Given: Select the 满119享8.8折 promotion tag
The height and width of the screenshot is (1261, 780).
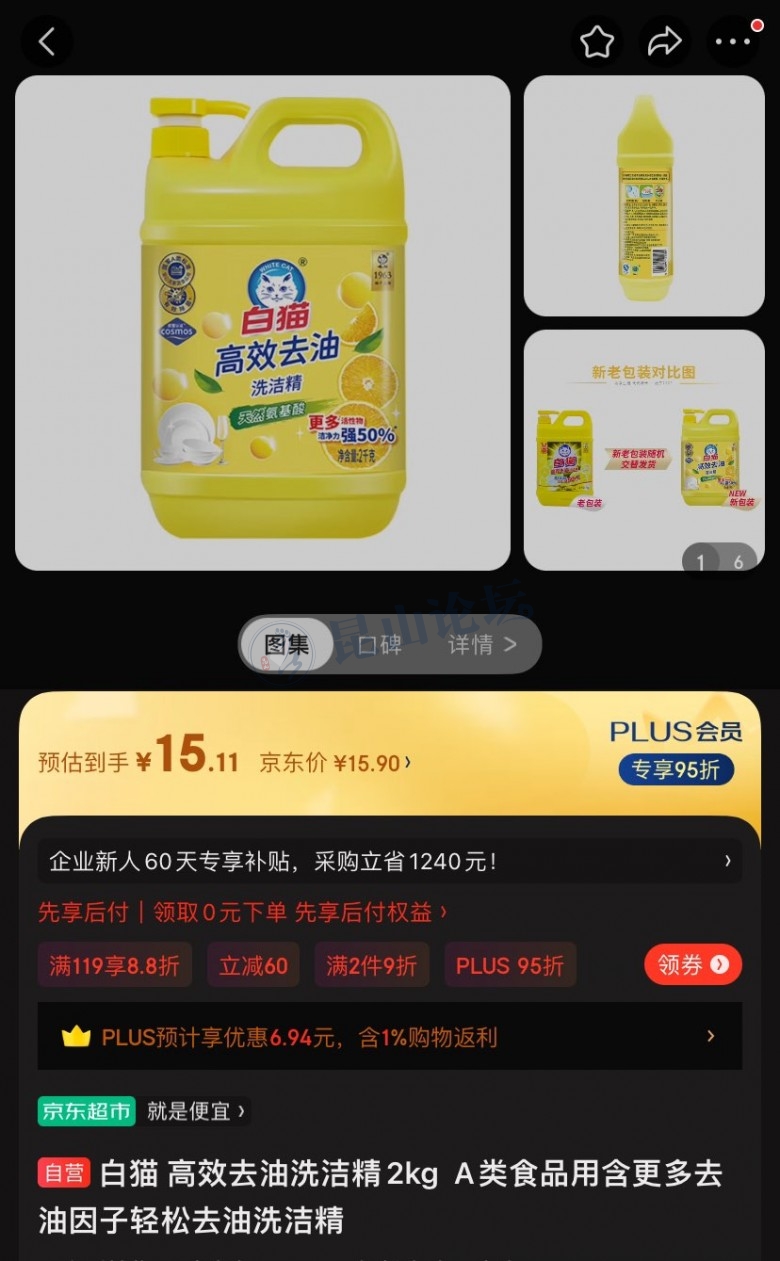Looking at the screenshot, I should (115, 965).
